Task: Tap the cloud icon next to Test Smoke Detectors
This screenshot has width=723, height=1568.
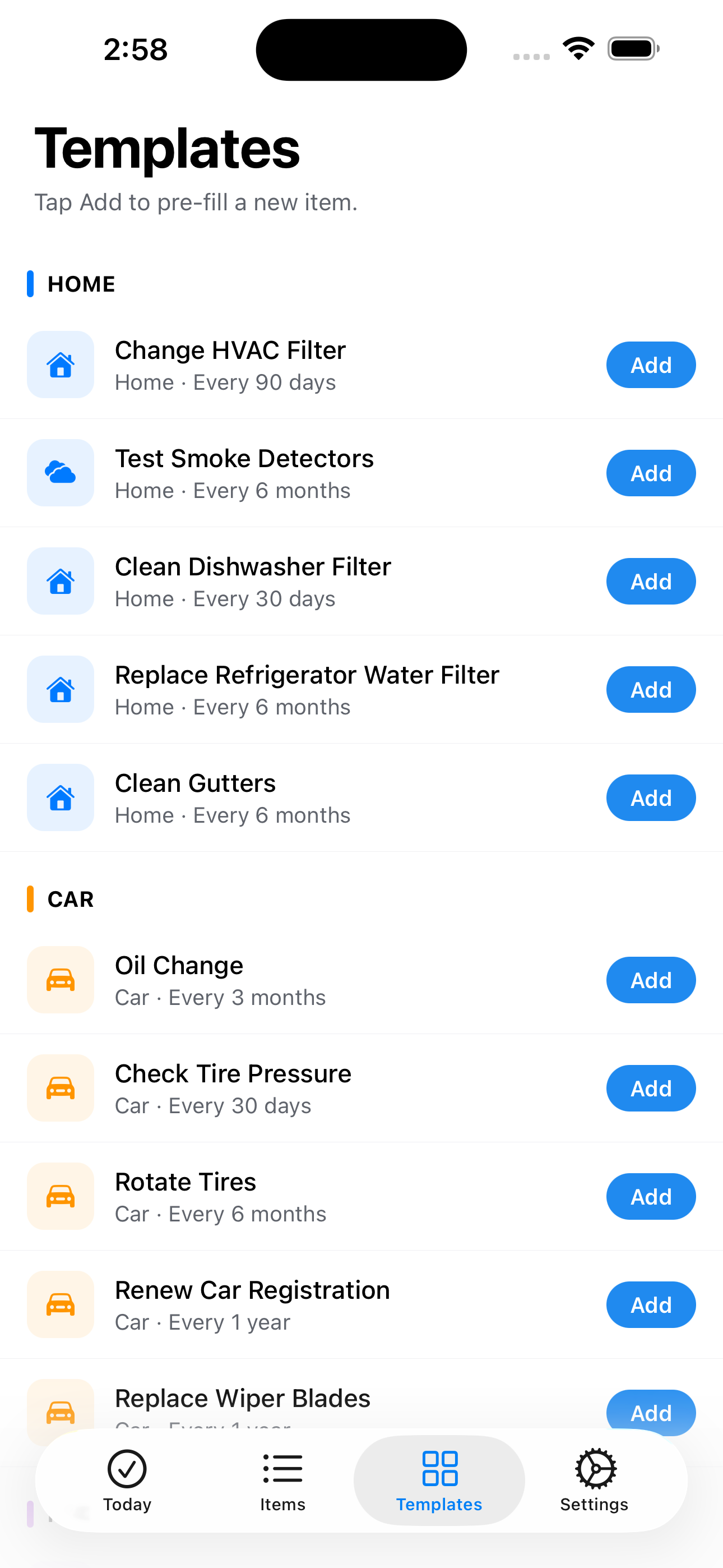Action: coord(61,472)
